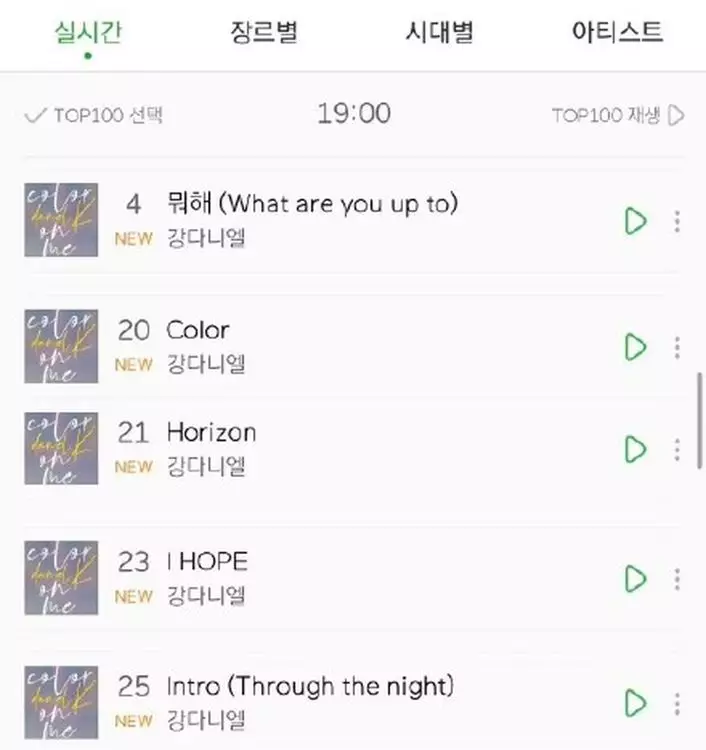Open the 시대별 tab

pos(439,31)
